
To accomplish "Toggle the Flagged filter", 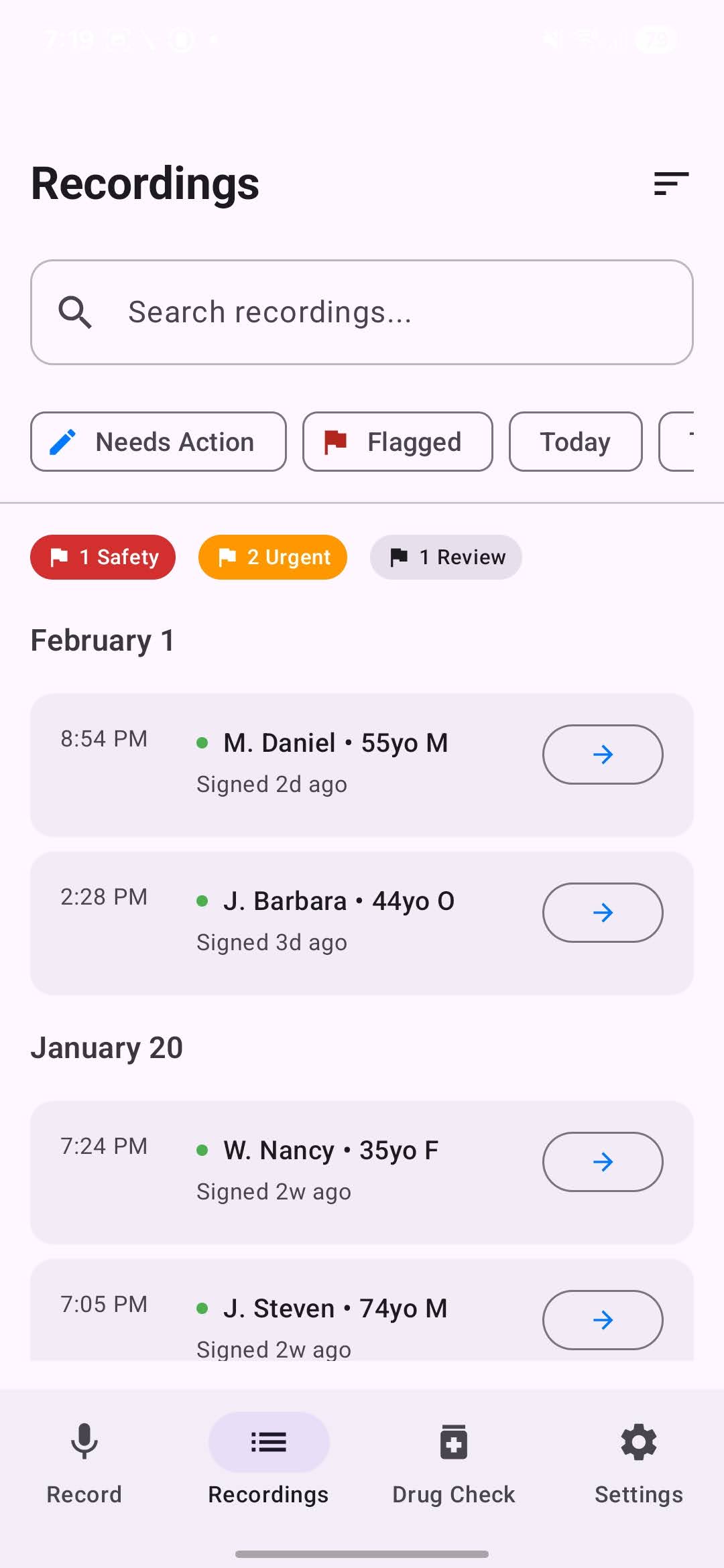I will [398, 442].
